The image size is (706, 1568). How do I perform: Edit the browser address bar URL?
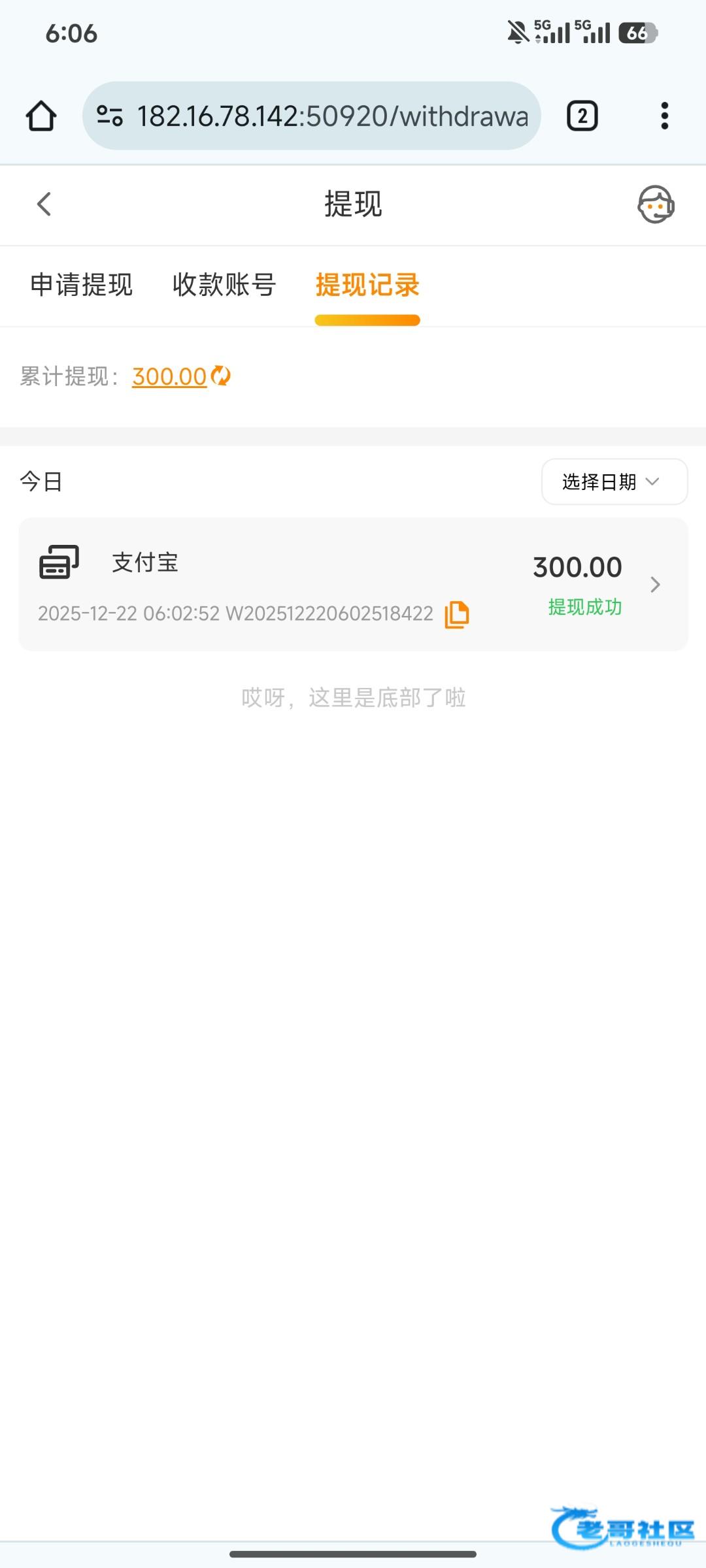click(331, 116)
